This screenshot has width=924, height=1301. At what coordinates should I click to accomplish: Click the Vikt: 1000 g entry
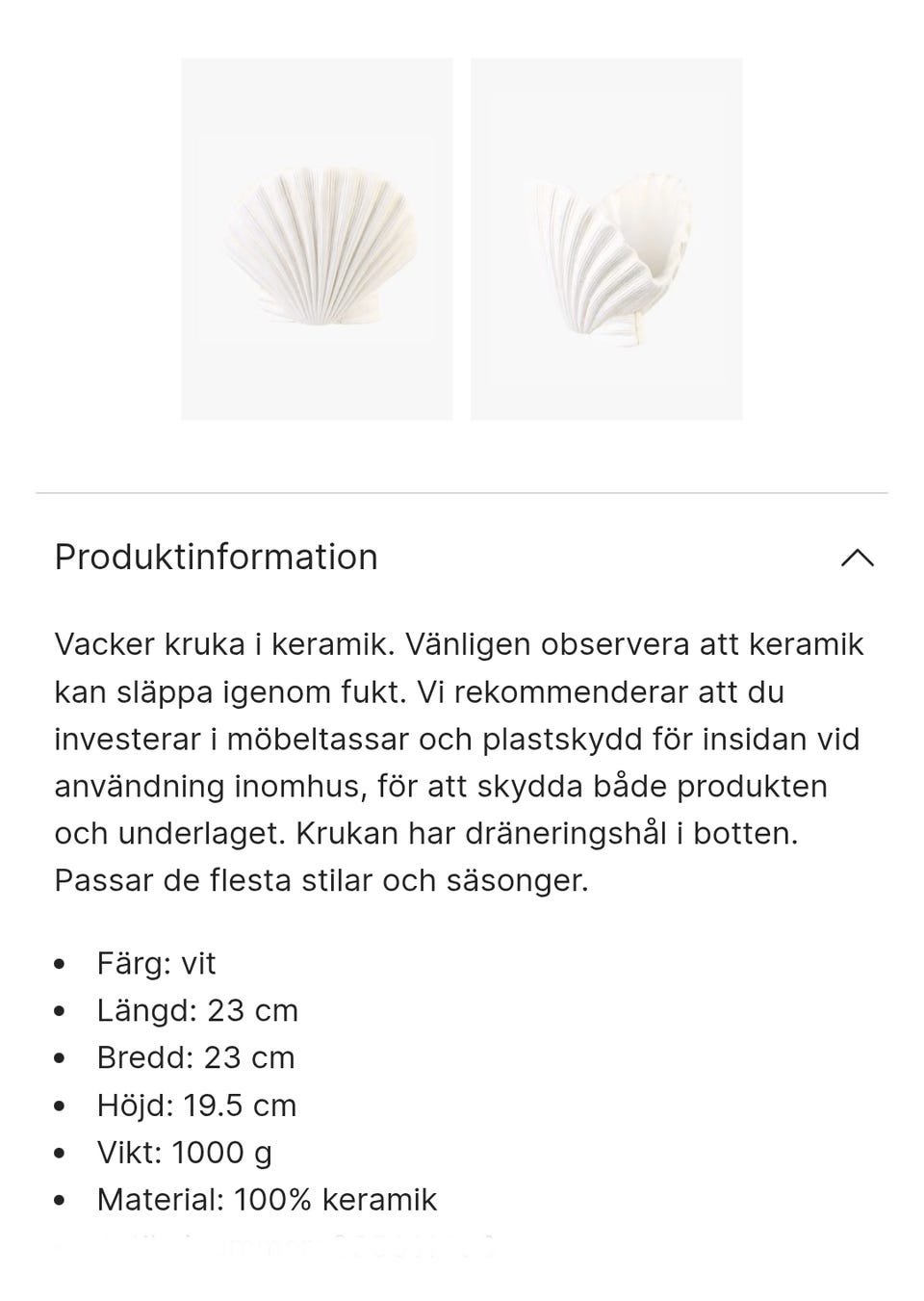tap(184, 1151)
